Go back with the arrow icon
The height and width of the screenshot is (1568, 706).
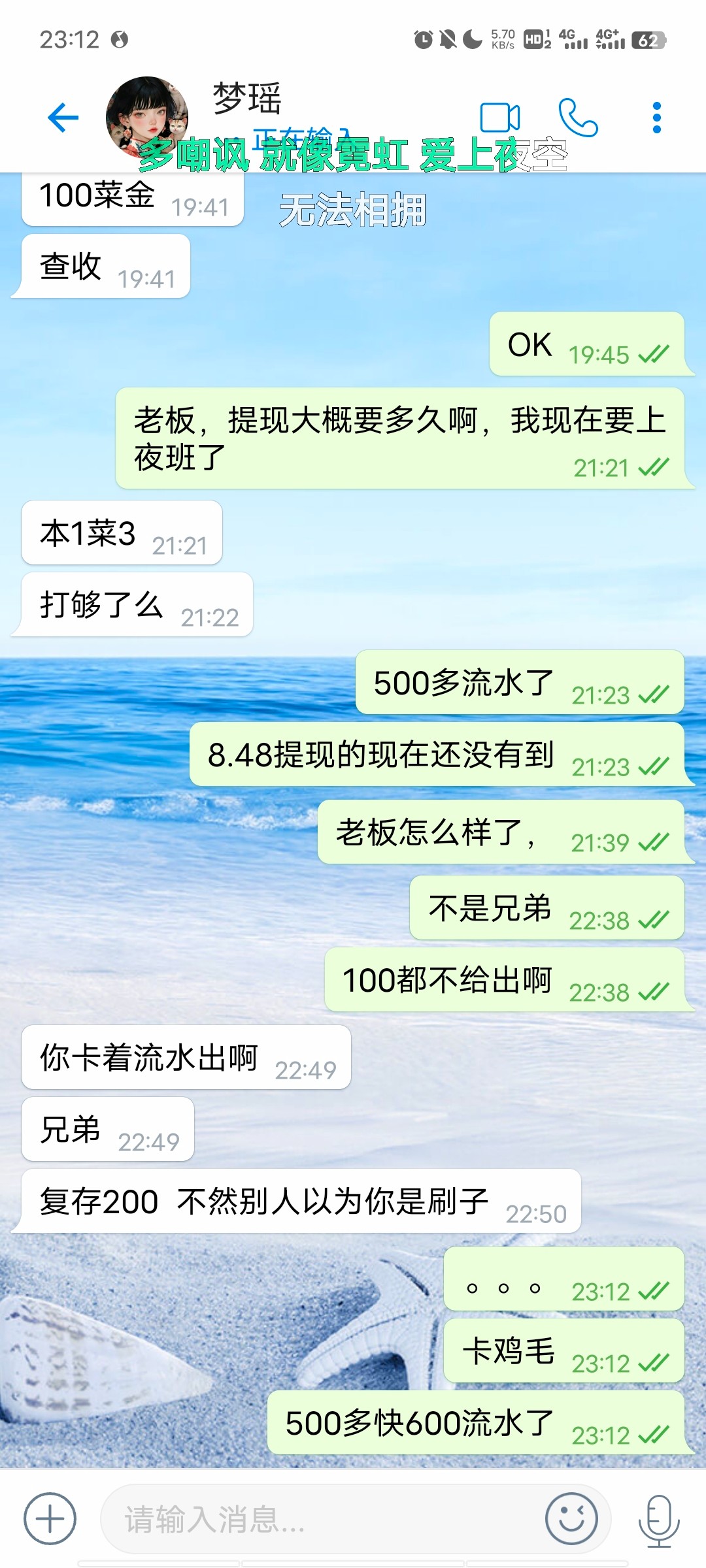[63, 118]
